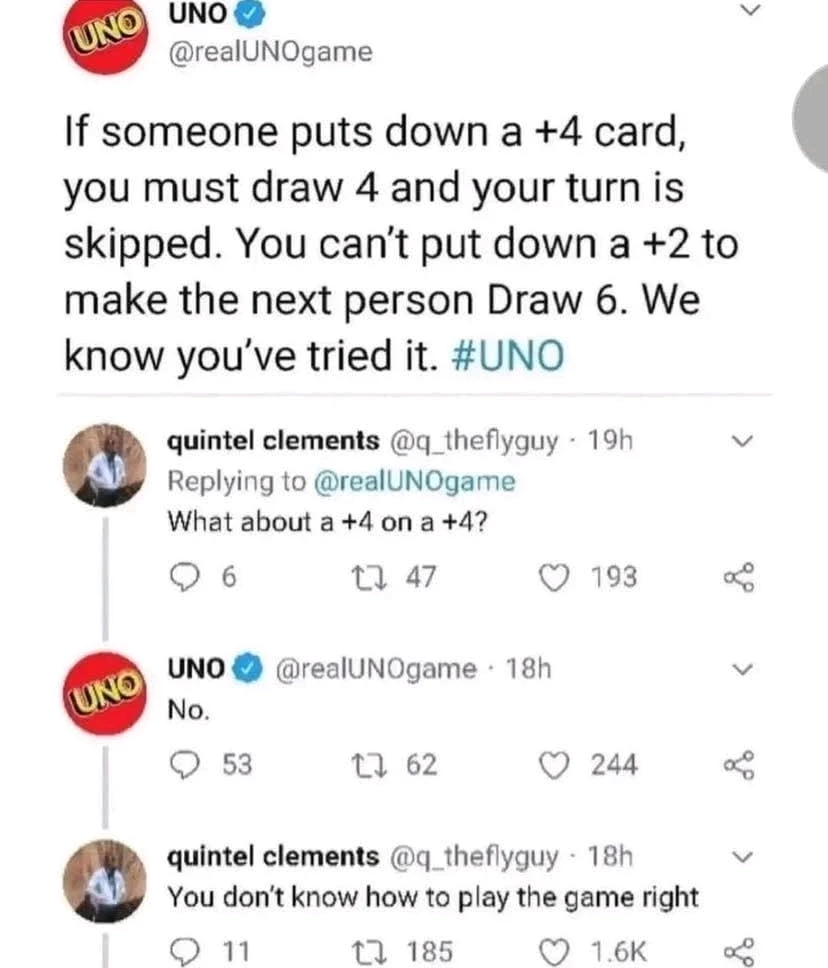Expand the chevron on UNO's 'No.' reply
This screenshot has width=828, height=968.
click(741, 668)
